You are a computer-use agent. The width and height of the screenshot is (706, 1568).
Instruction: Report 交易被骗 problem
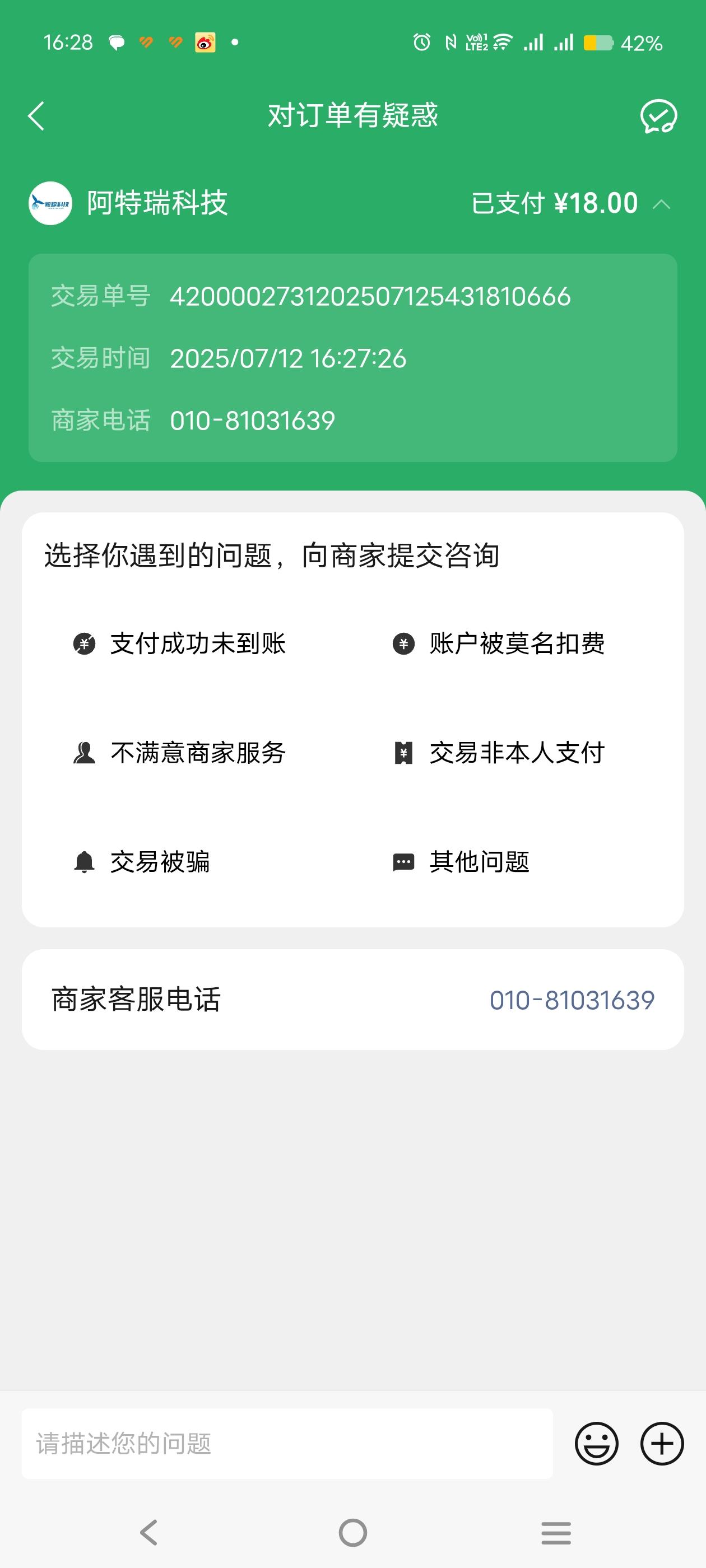(141, 862)
